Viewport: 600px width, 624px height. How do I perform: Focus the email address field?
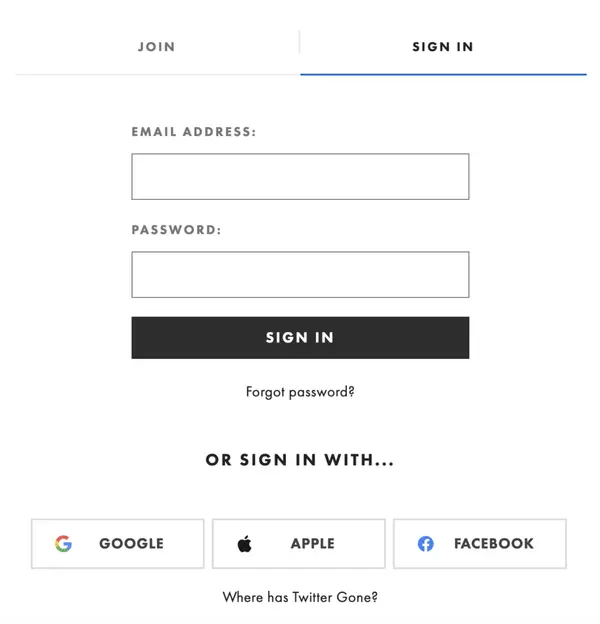tap(300, 176)
